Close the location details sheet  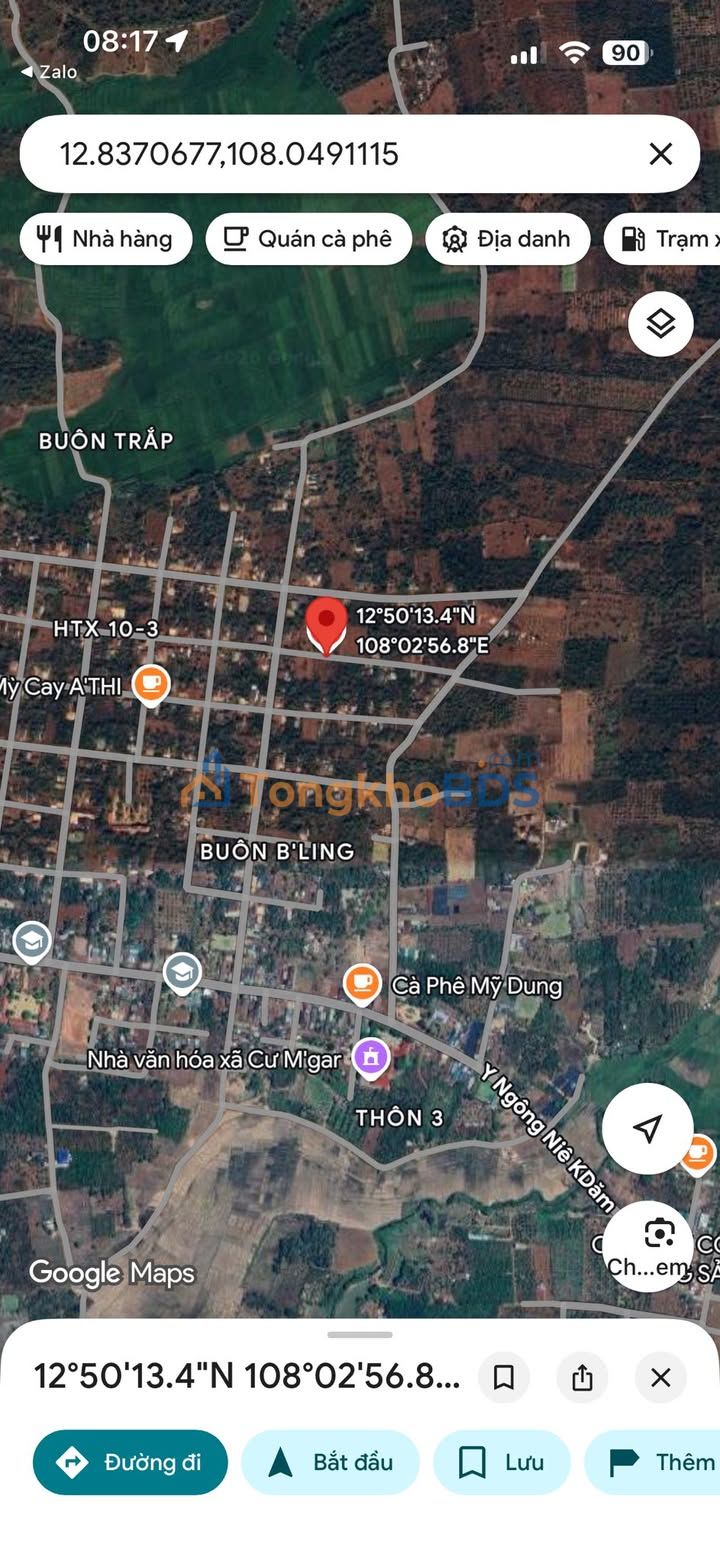coord(660,1378)
